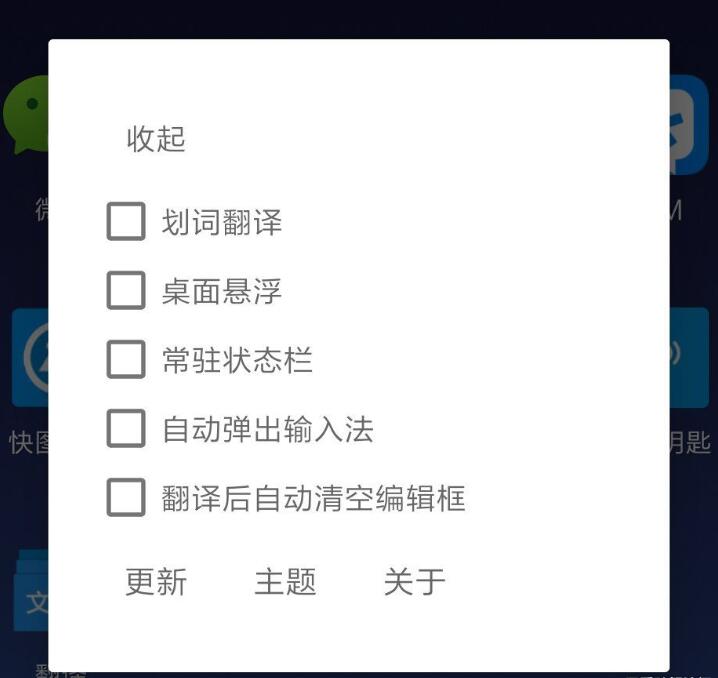This screenshot has width=718, height=678.
Task: Open the 主题 settings
Action: (x=285, y=581)
